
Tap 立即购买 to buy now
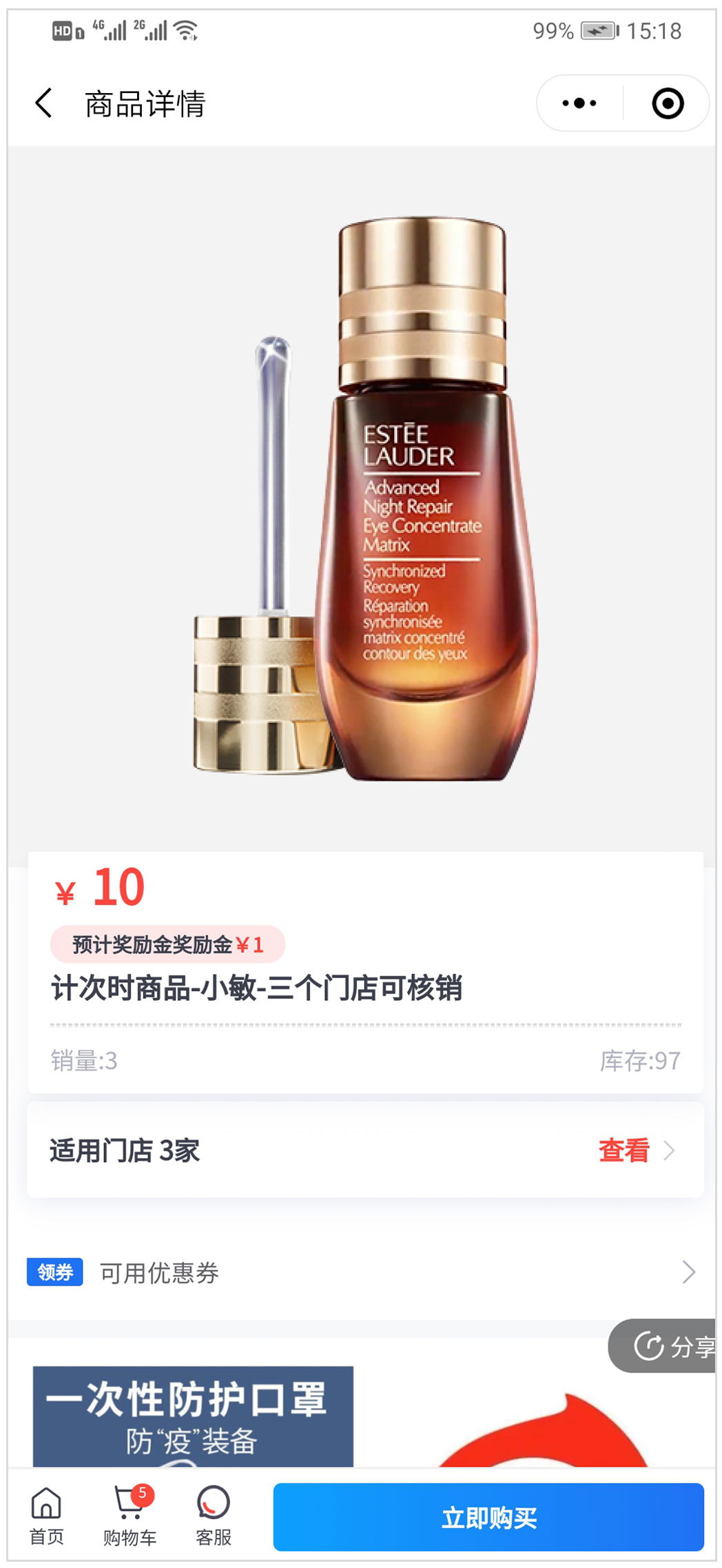tap(488, 1517)
